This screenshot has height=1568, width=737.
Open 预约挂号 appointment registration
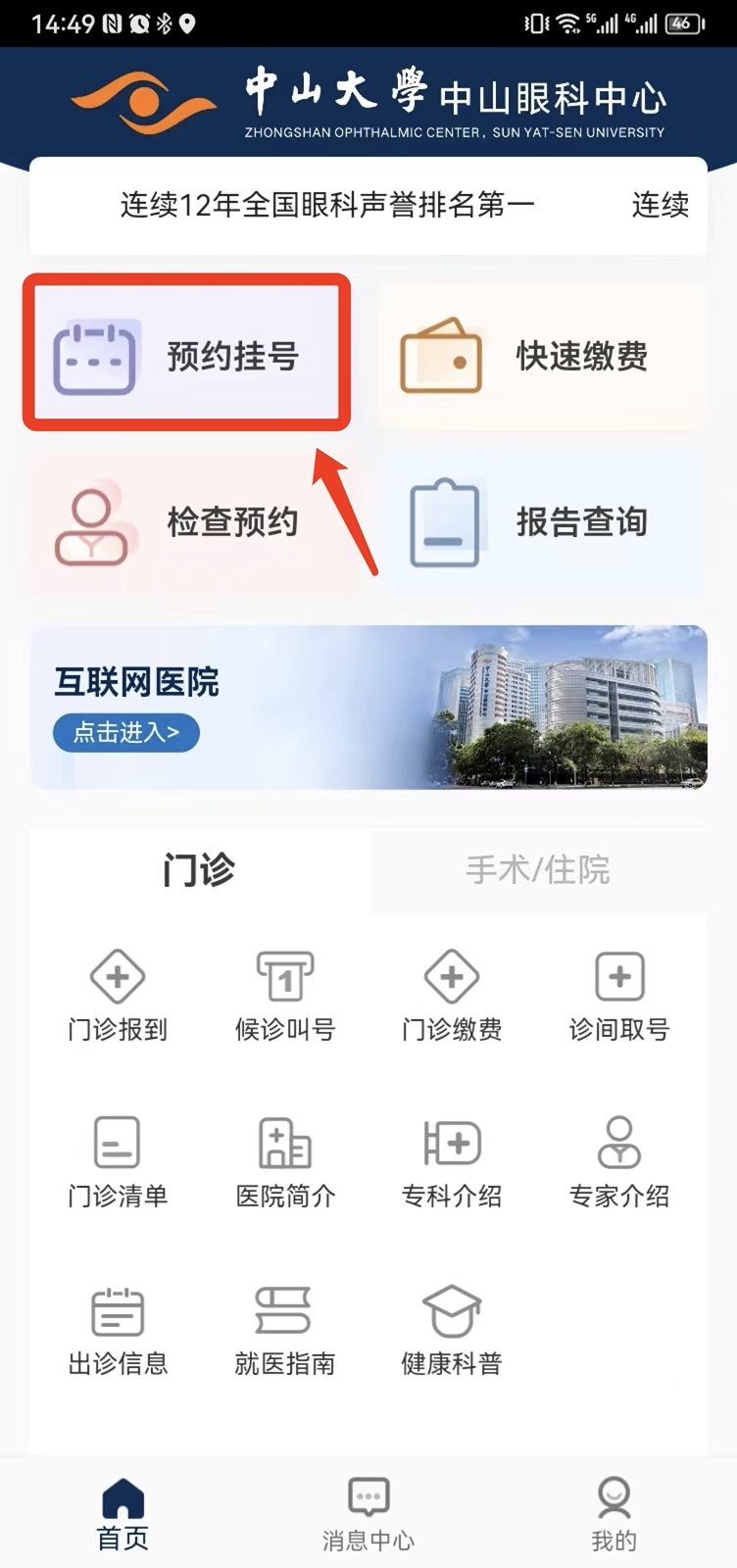[x=186, y=355]
